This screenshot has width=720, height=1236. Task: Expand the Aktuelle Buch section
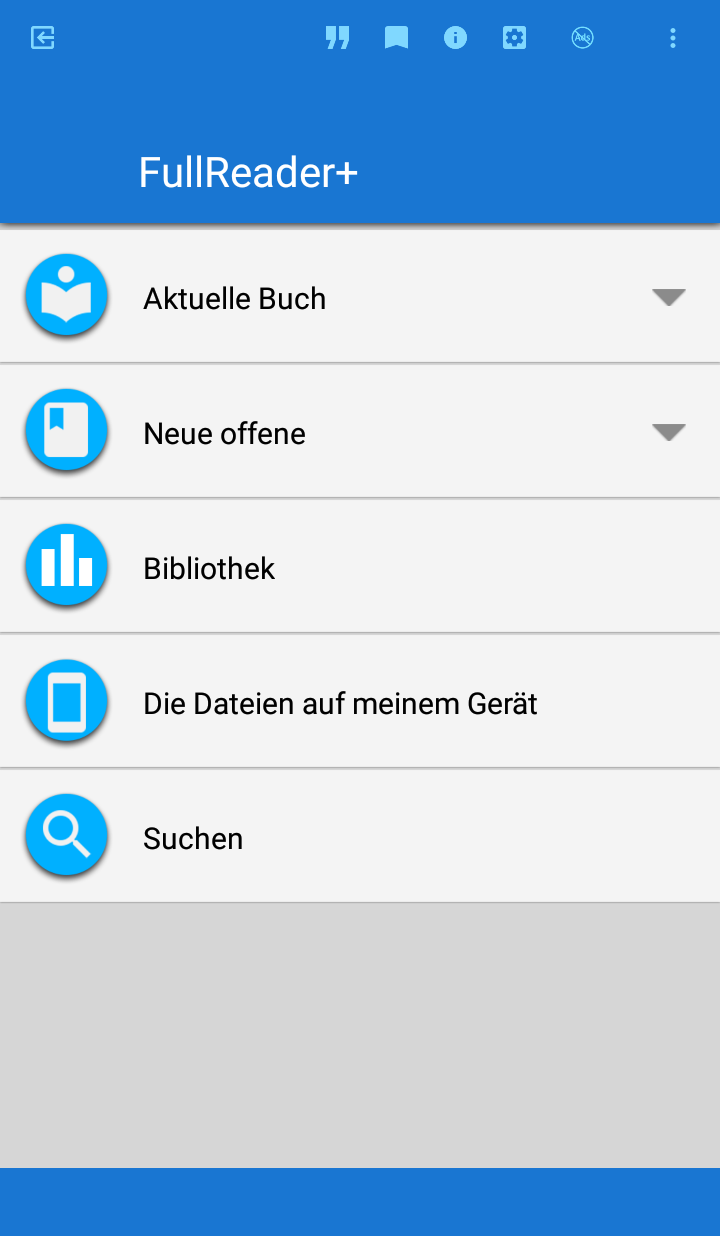tap(668, 296)
